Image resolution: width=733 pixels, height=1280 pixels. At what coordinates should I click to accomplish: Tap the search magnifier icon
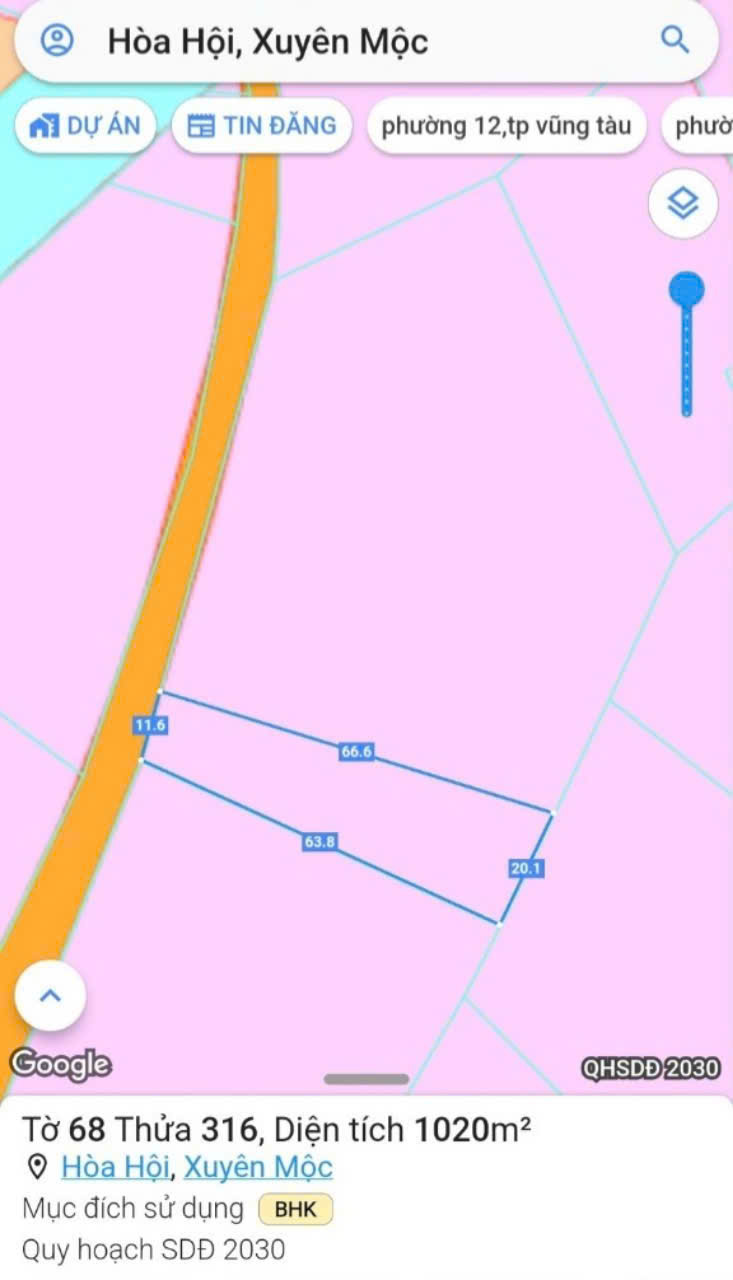coord(675,40)
